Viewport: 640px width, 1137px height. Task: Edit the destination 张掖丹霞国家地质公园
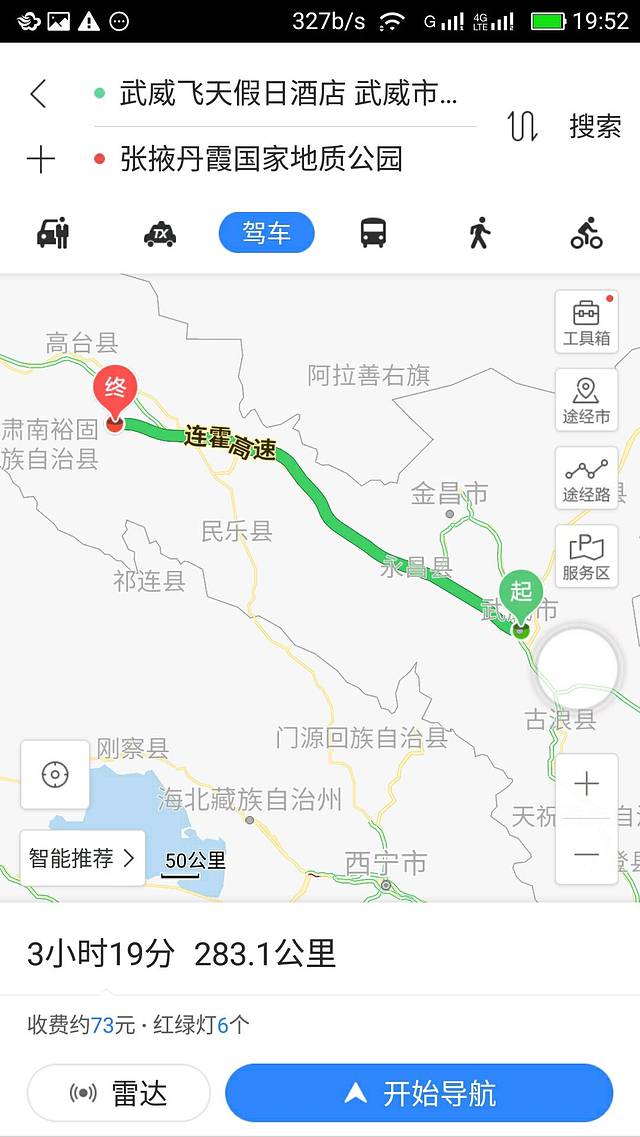pyautogui.click(x=261, y=159)
